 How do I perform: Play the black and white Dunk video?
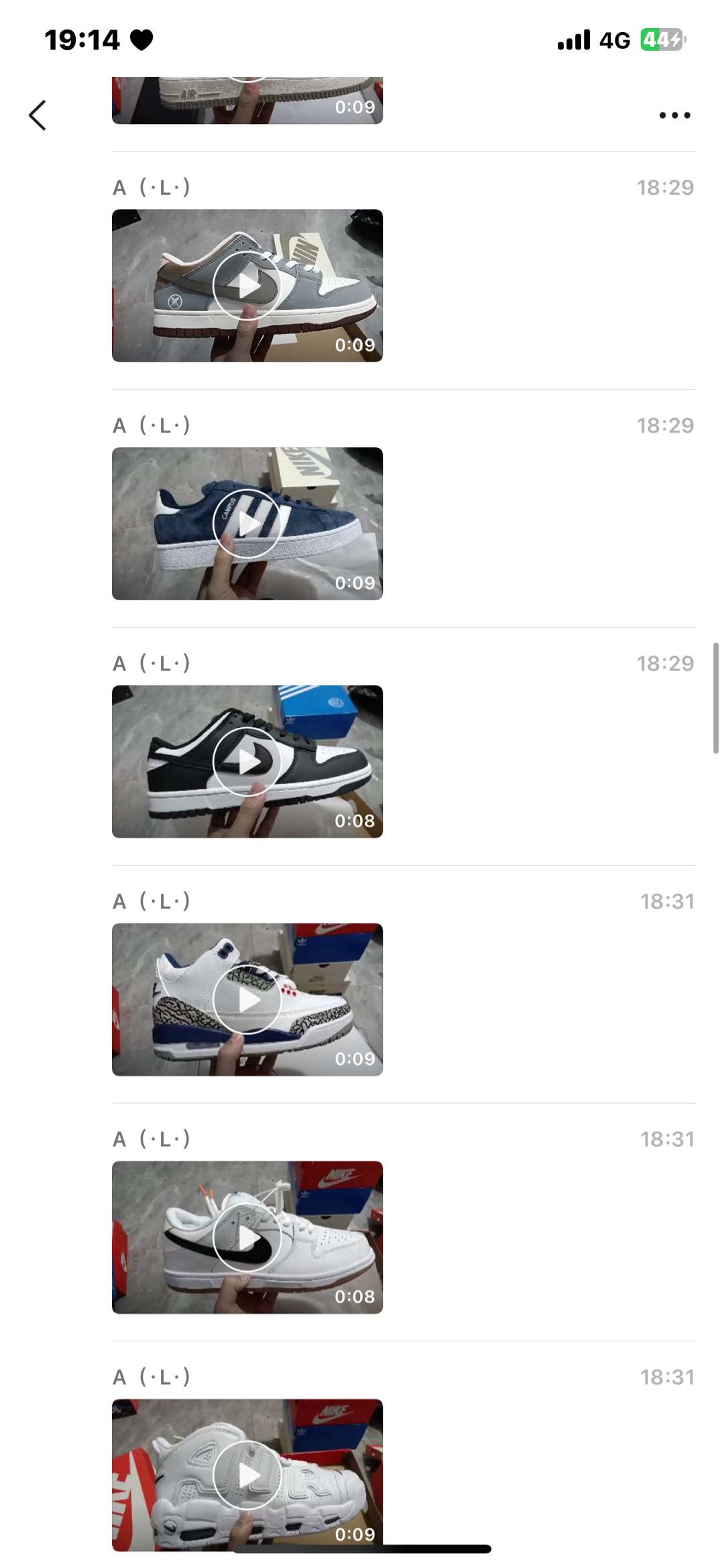[247, 762]
